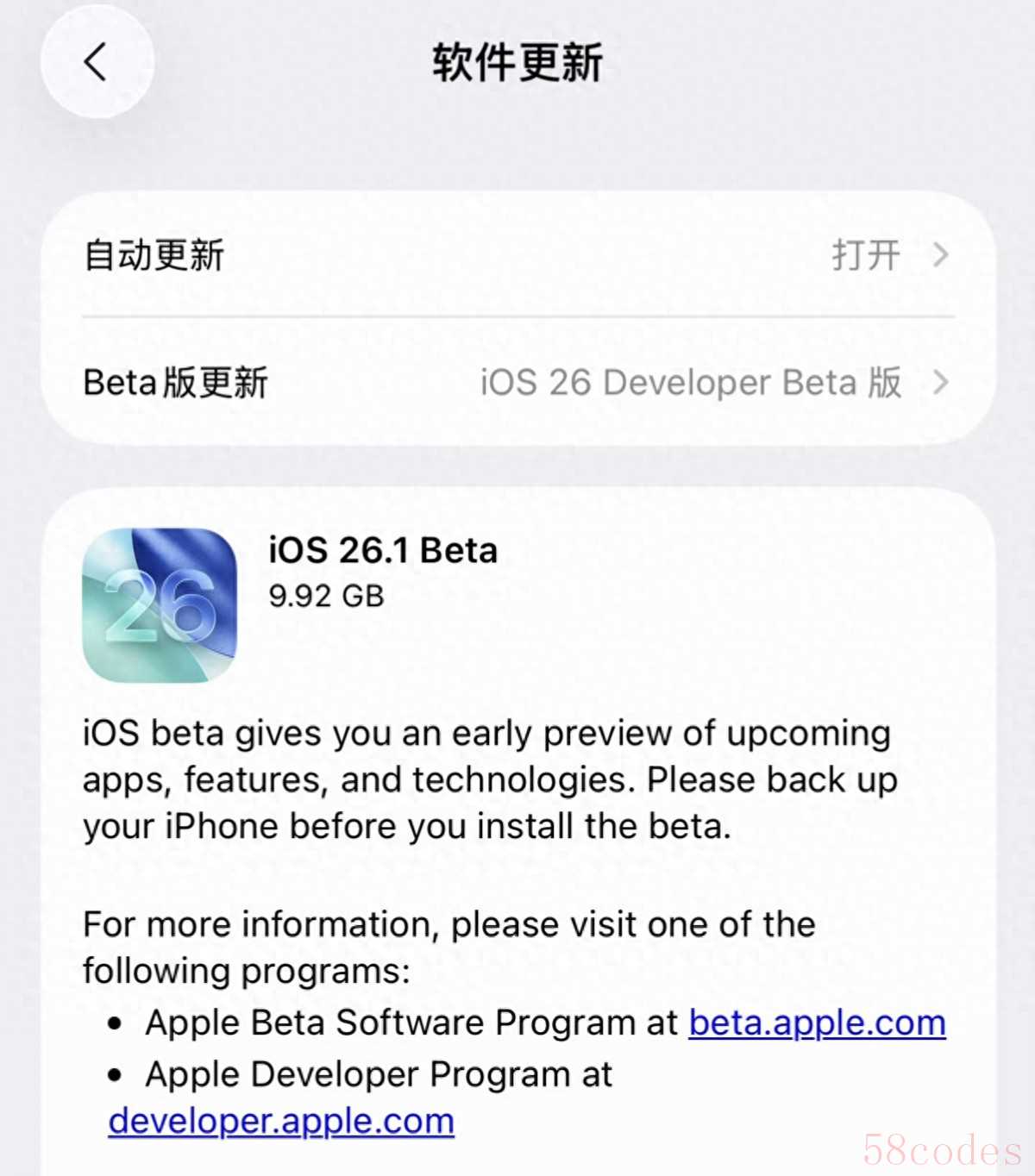Image resolution: width=1035 pixels, height=1176 pixels.
Task: Open the developer.apple.com link
Action: coord(281,1121)
